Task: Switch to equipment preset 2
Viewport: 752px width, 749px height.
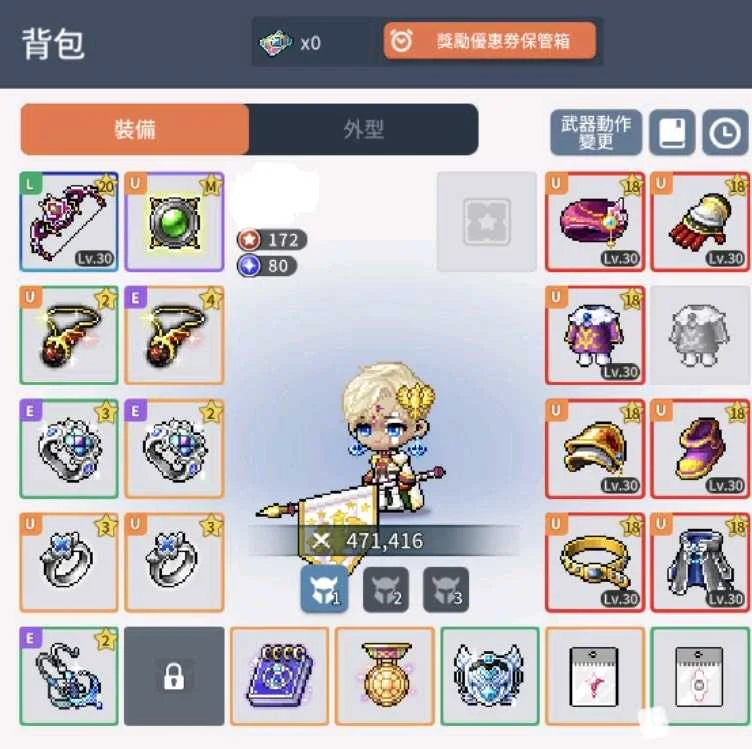Action: pyautogui.click(x=385, y=590)
